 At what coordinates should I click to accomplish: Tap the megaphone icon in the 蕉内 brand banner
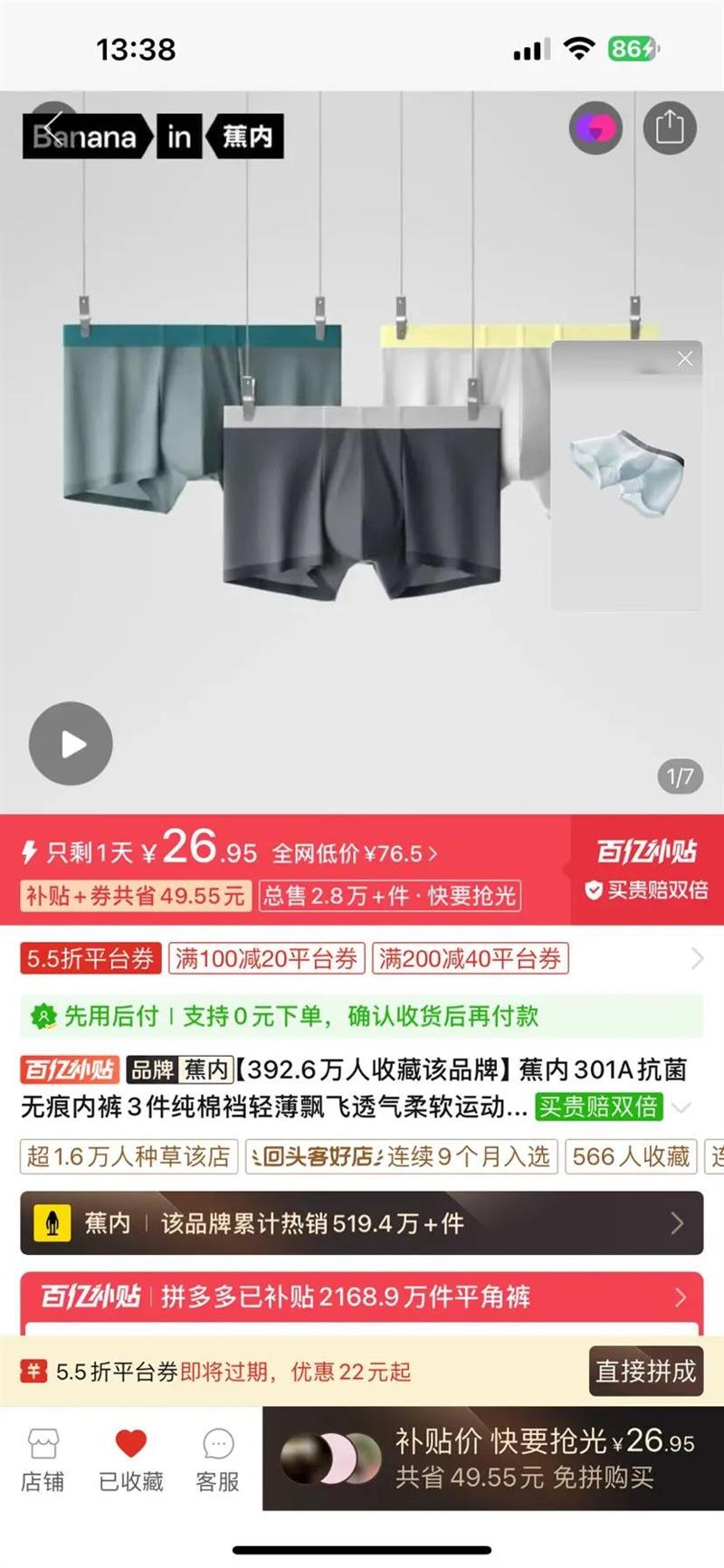coord(52,1223)
